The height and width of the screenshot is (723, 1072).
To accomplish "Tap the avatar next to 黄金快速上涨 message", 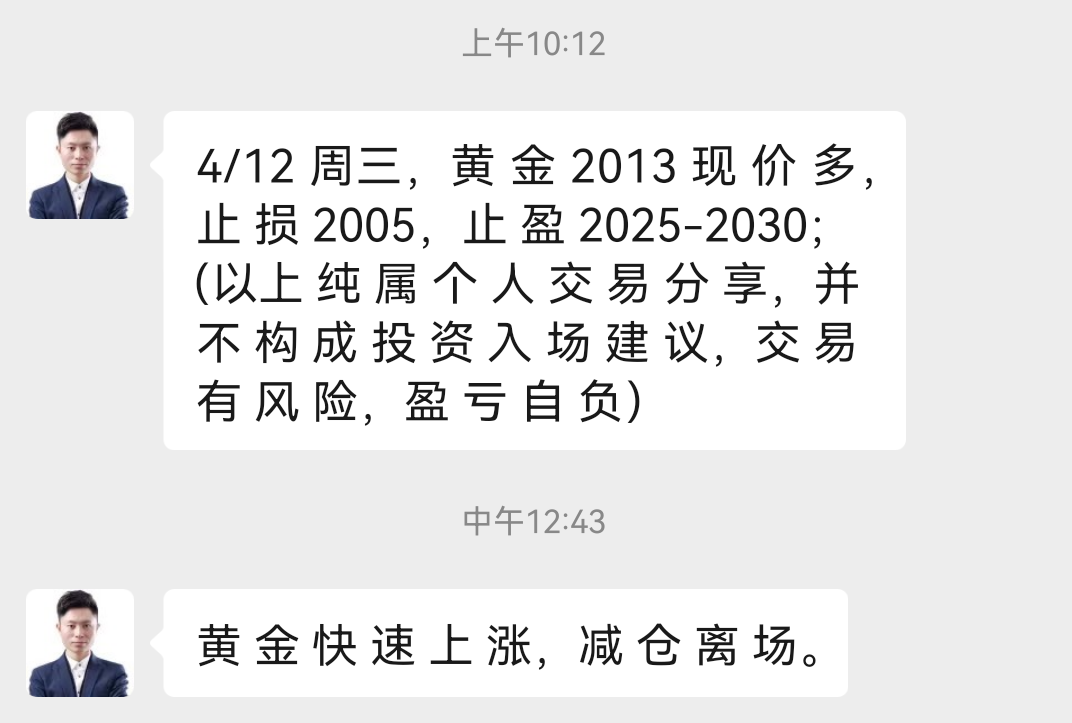I will pyautogui.click(x=80, y=643).
